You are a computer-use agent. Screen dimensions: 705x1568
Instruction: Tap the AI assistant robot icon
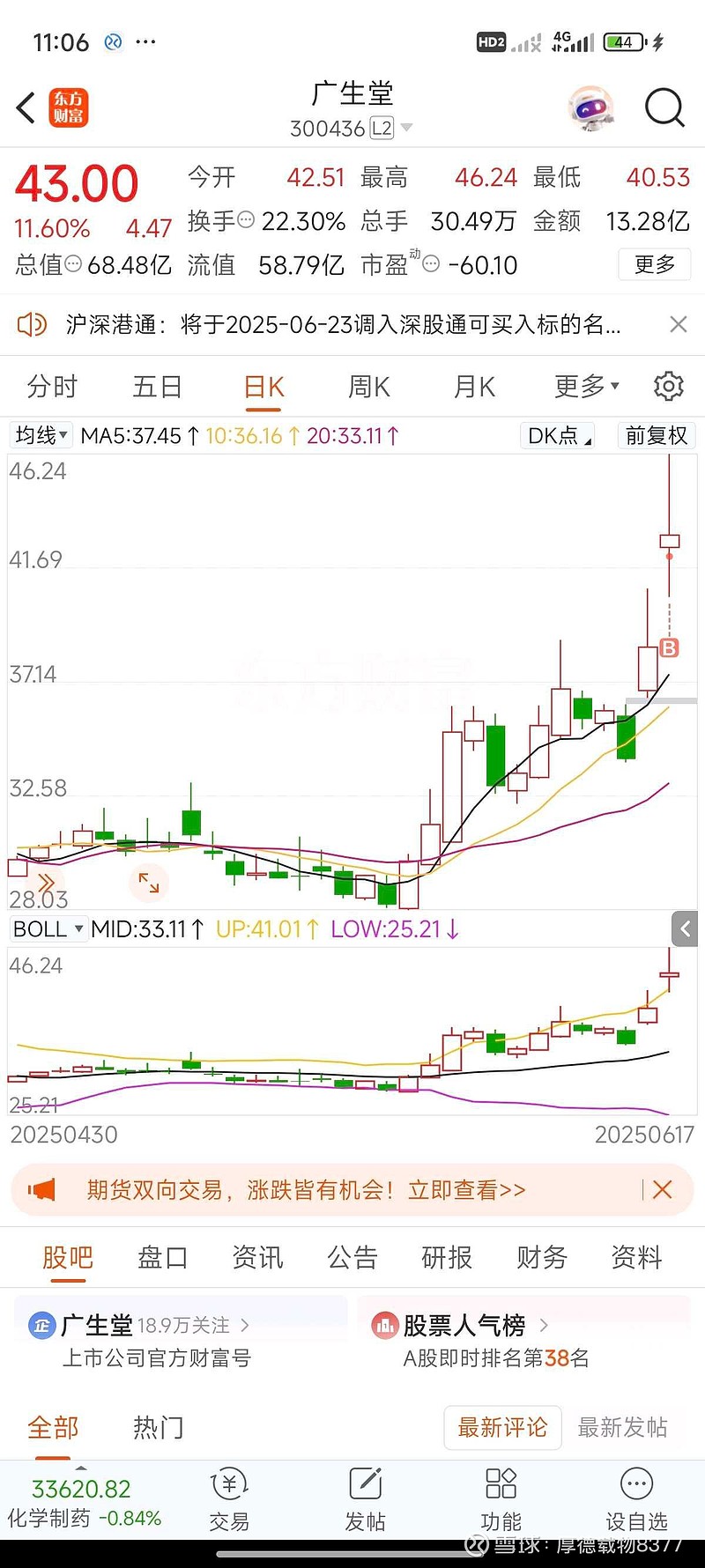click(590, 107)
